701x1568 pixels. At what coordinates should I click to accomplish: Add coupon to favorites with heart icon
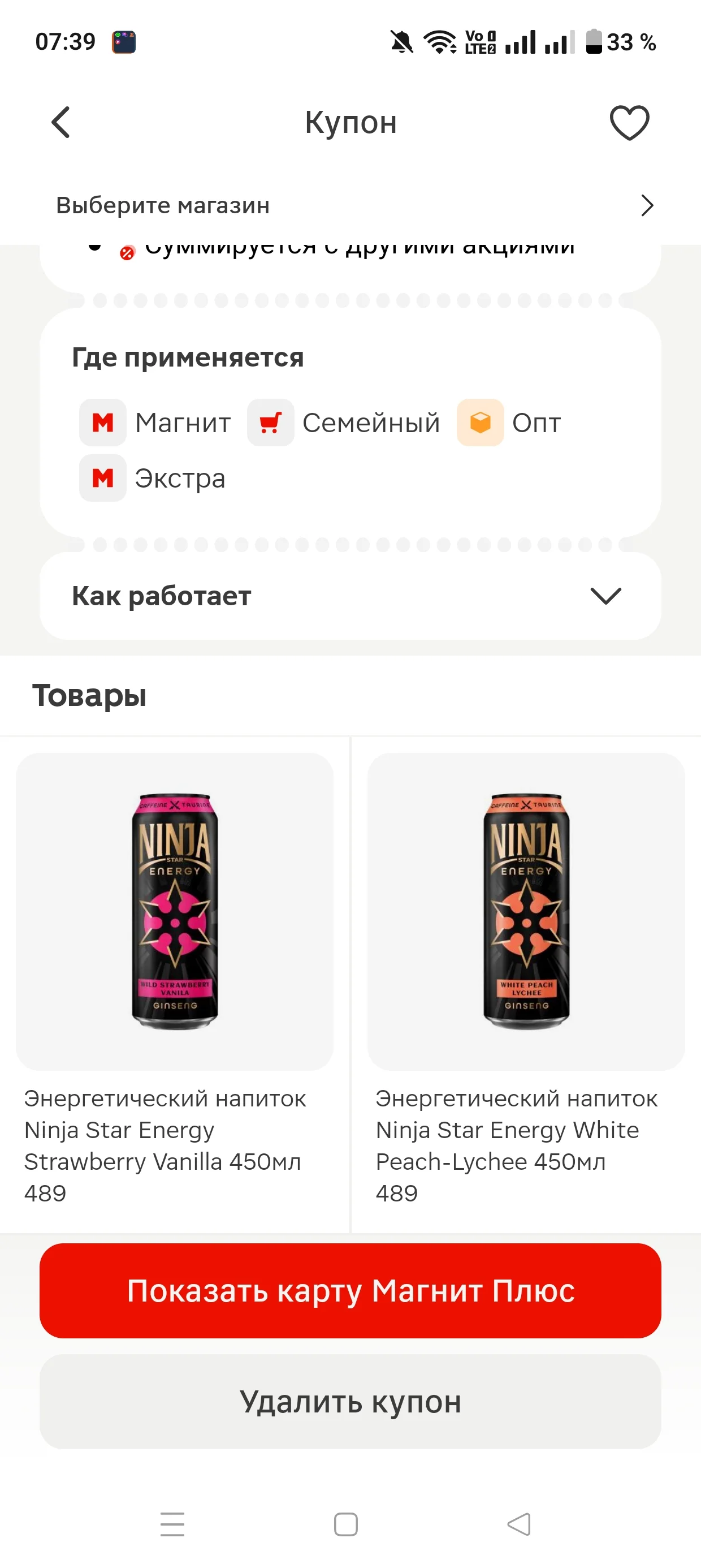[629, 122]
